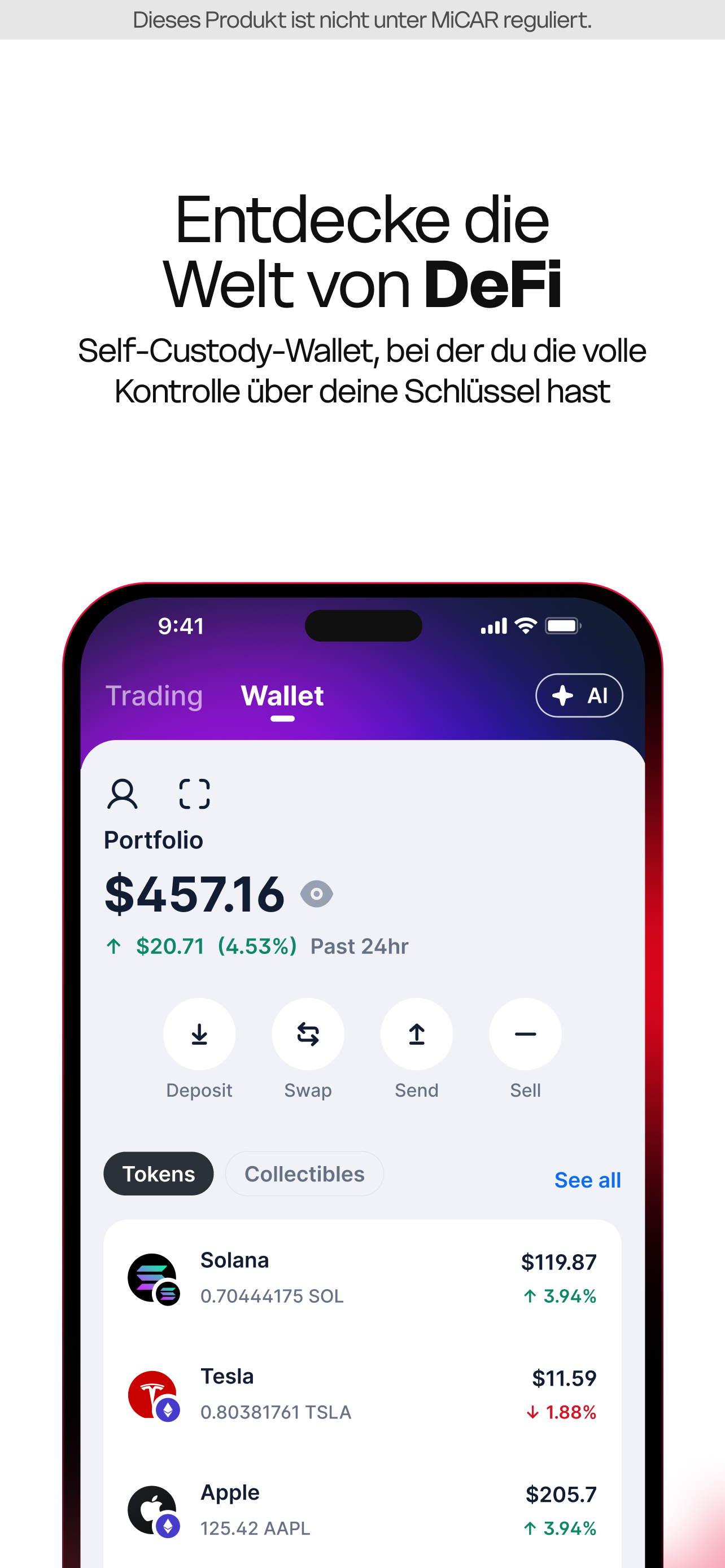Switch to the Trading tab
This screenshot has height=1568, width=725.
coord(155,695)
